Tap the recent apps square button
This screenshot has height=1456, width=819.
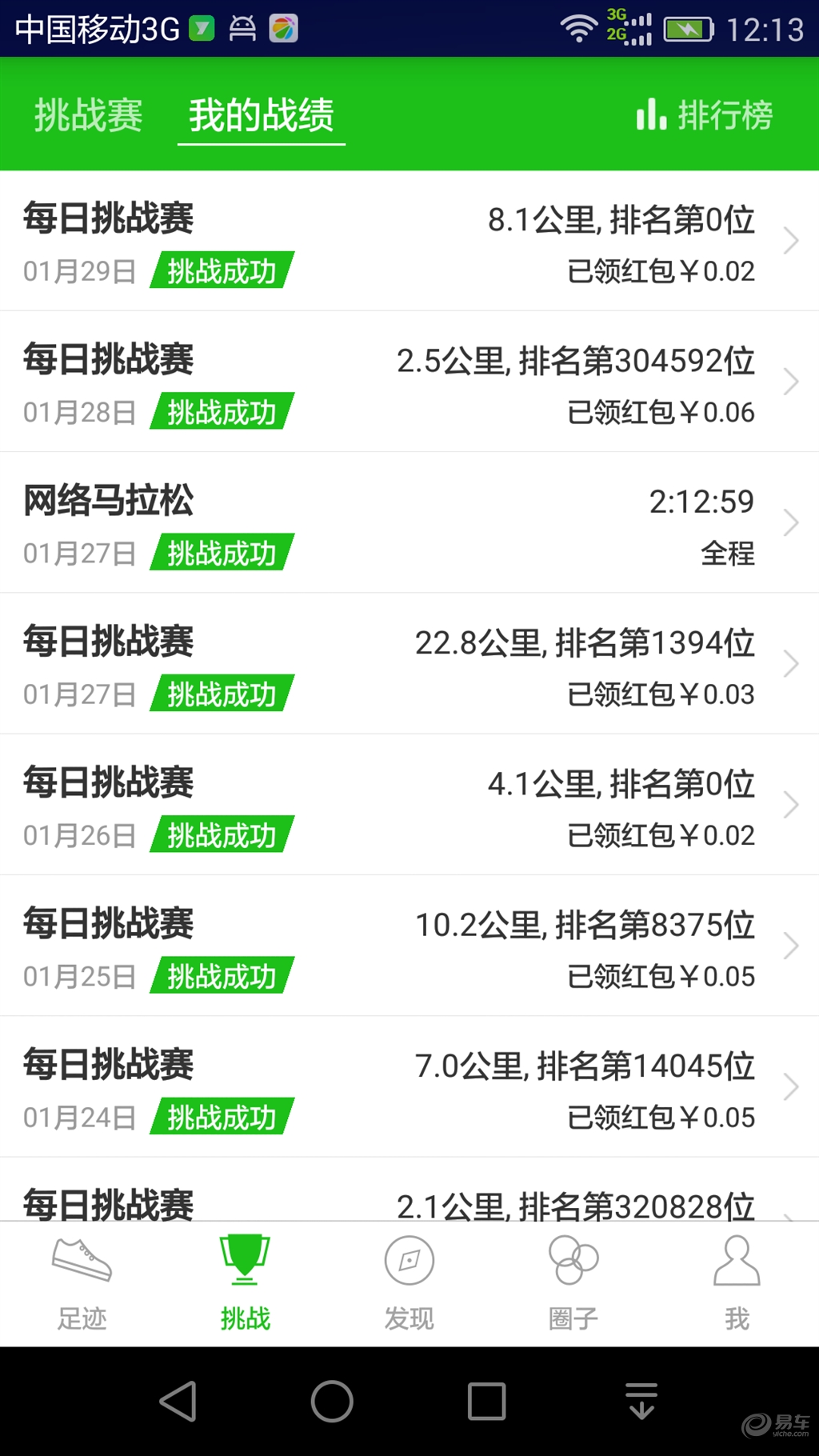point(484,1400)
